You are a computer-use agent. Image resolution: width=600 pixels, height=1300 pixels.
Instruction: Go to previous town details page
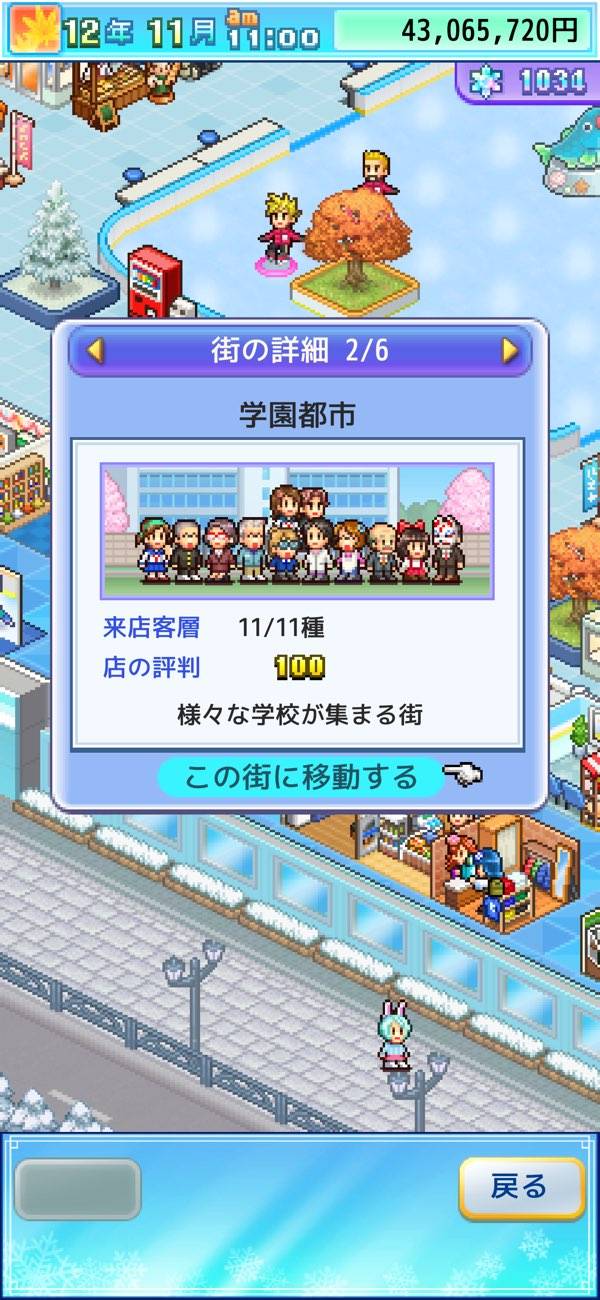[95, 350]
